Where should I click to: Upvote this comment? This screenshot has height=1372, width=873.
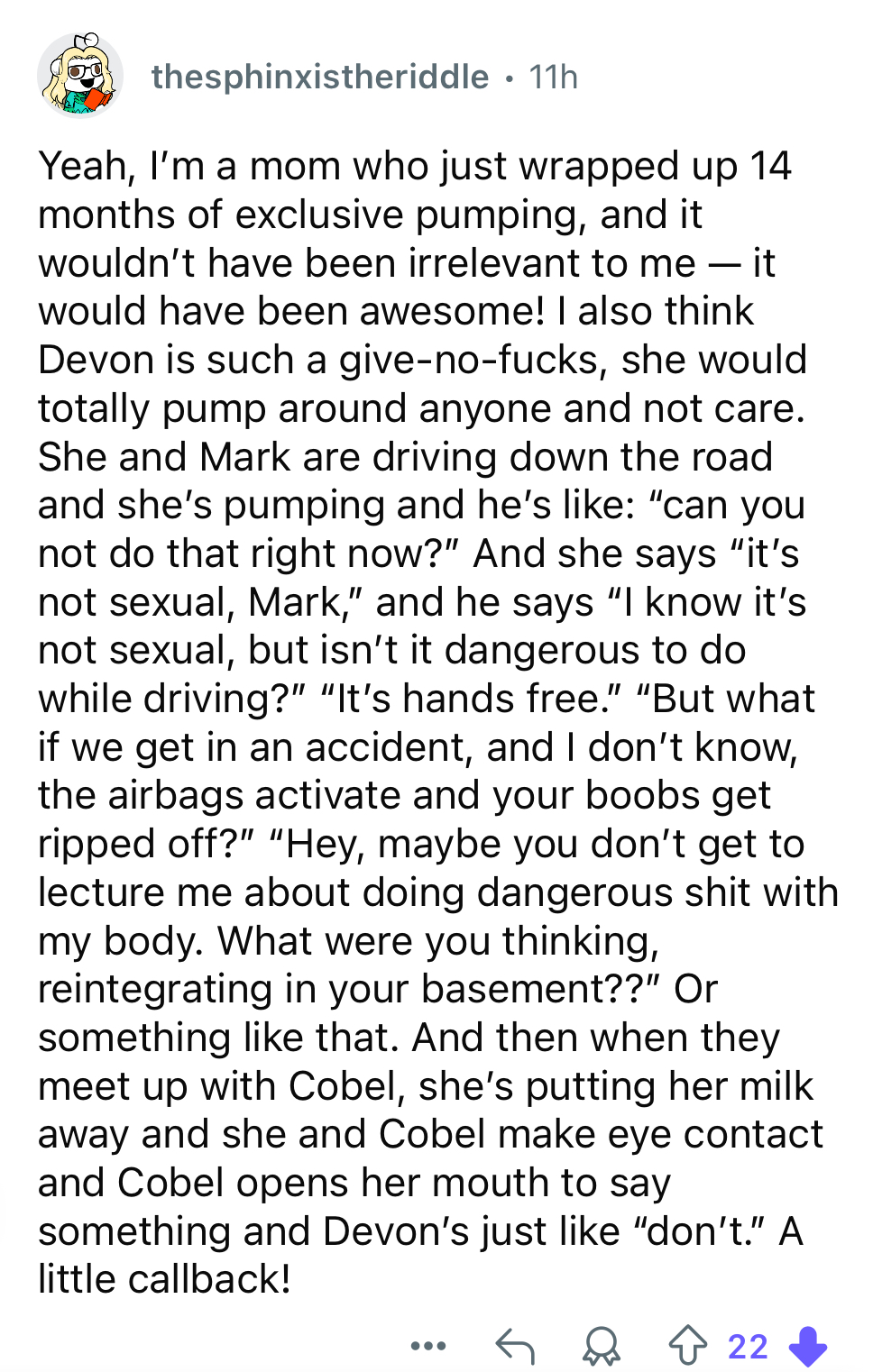click(x=687, y=1346)
